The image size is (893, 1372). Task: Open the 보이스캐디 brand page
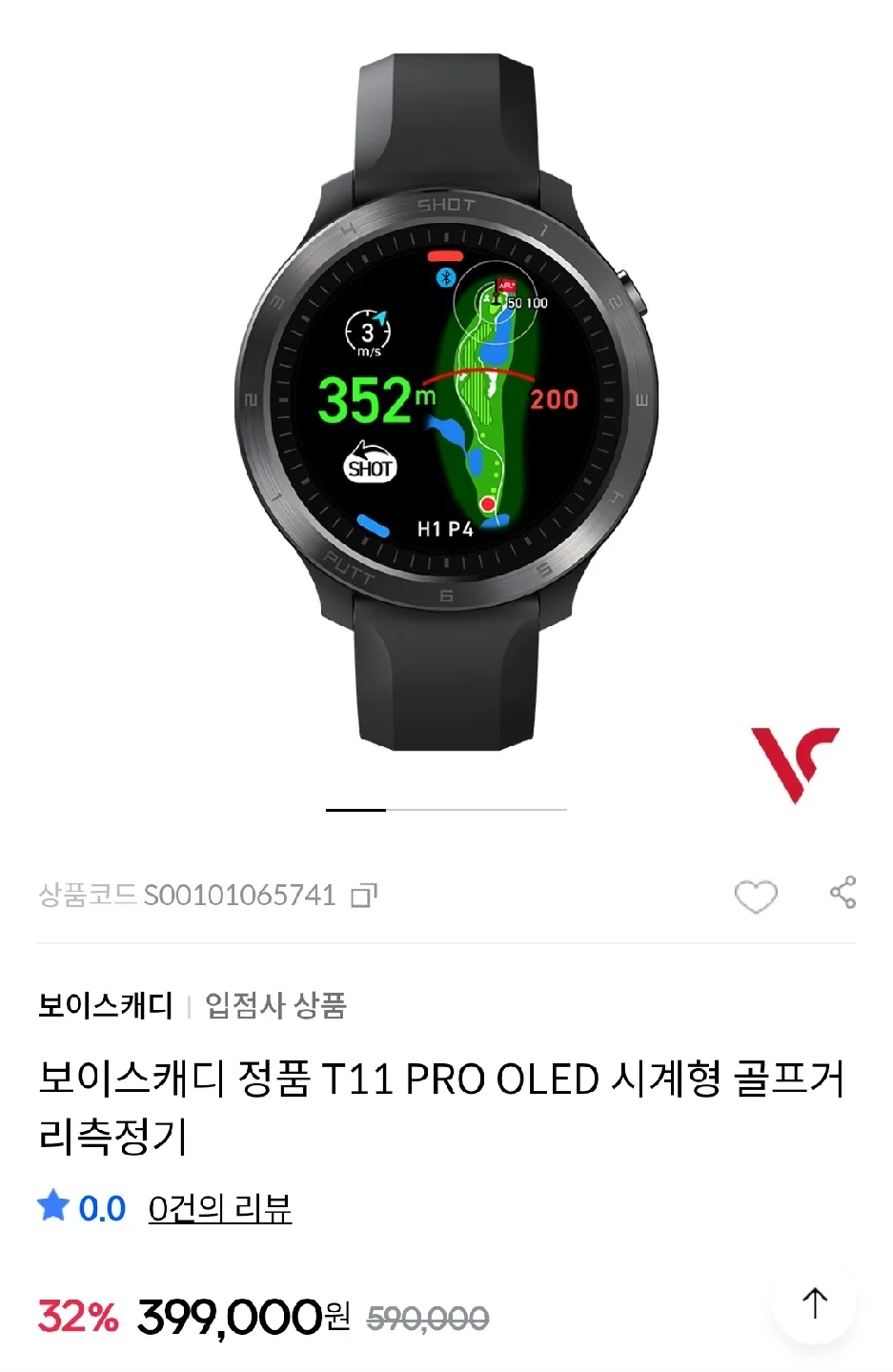click(105, 1005)
